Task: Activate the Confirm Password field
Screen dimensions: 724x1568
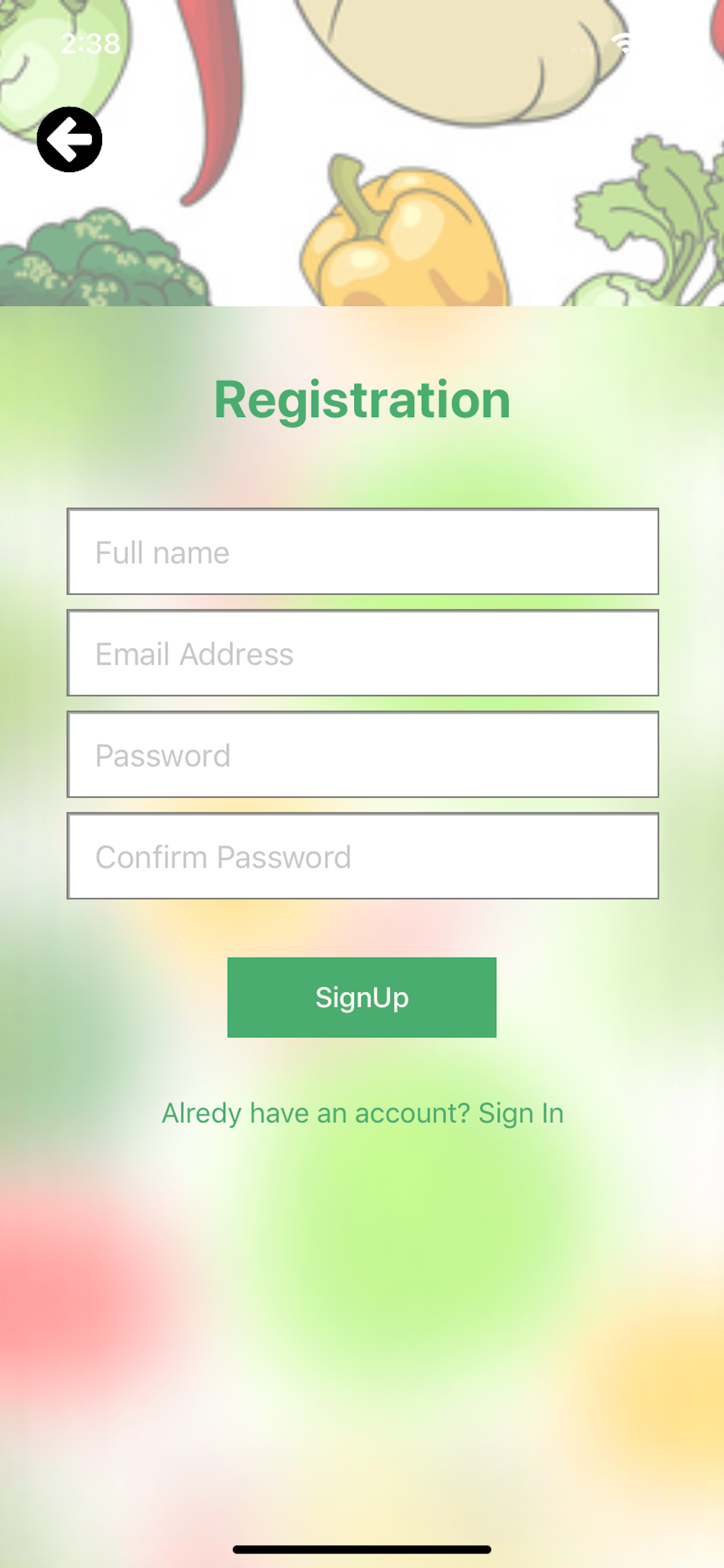Action: pyautogui.click(x=363, y=856)
